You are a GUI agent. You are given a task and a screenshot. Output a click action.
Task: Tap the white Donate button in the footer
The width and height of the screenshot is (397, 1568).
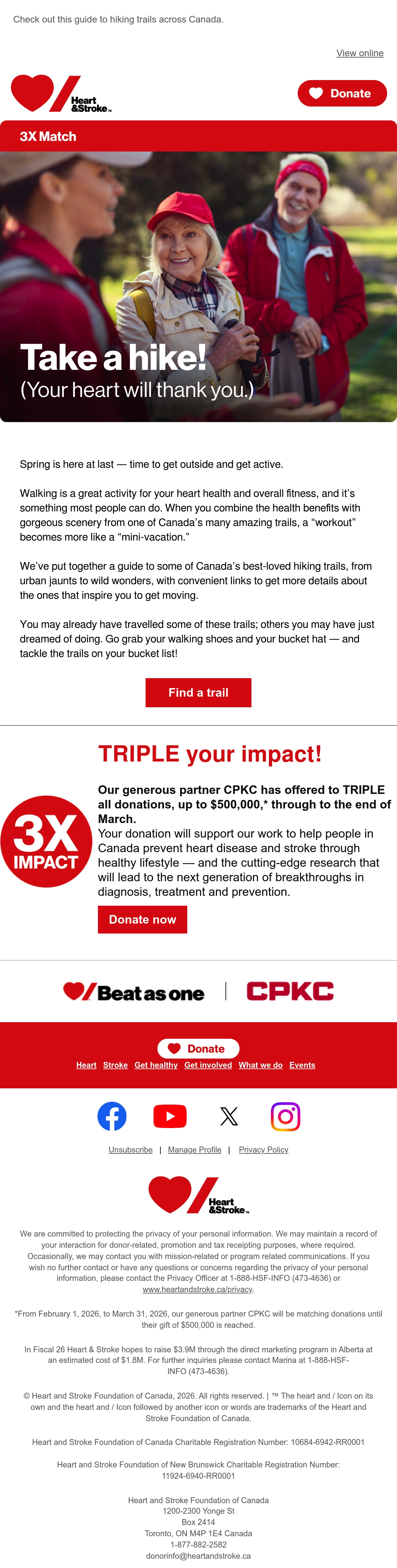pos(198,1048)
